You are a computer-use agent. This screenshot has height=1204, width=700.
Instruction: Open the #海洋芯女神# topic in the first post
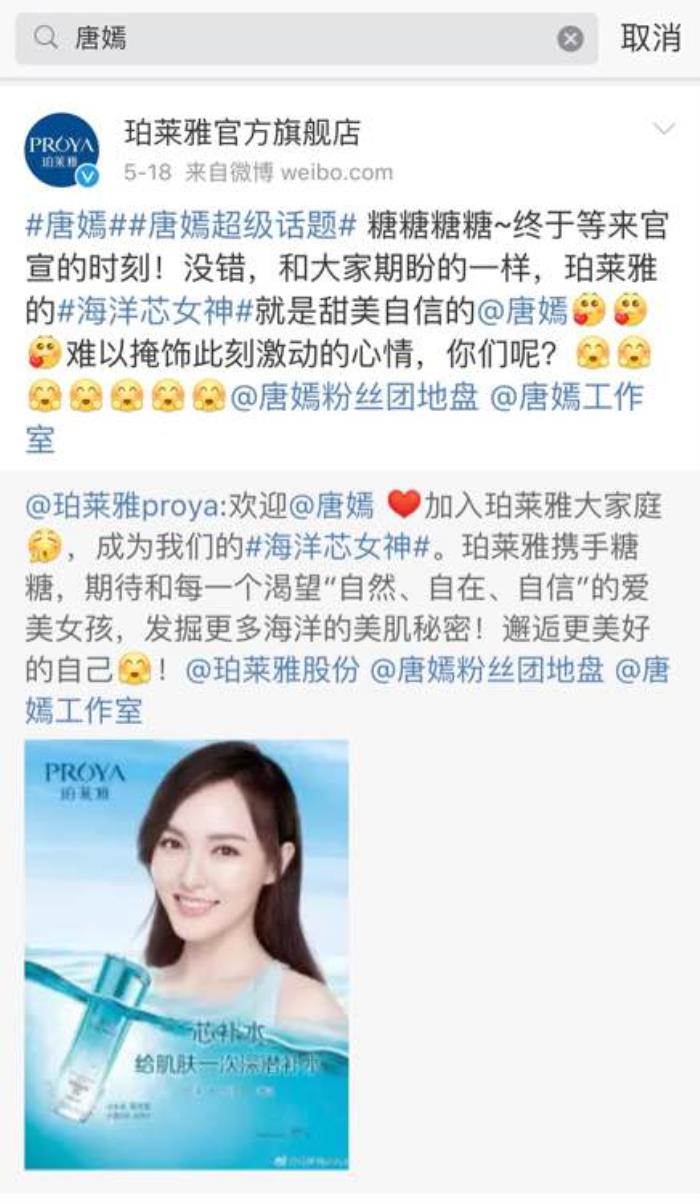[156, 312]
